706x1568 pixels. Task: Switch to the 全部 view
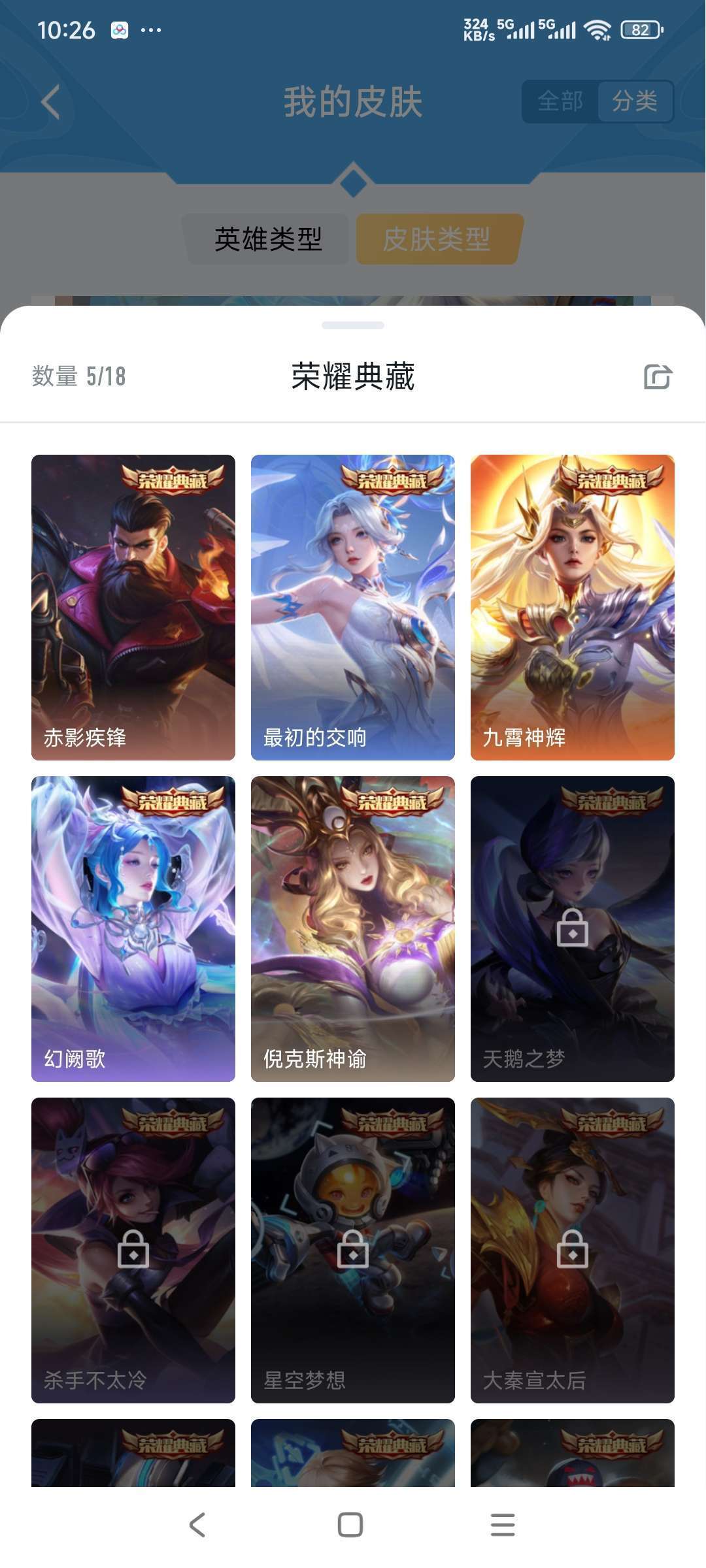(560, 101)
